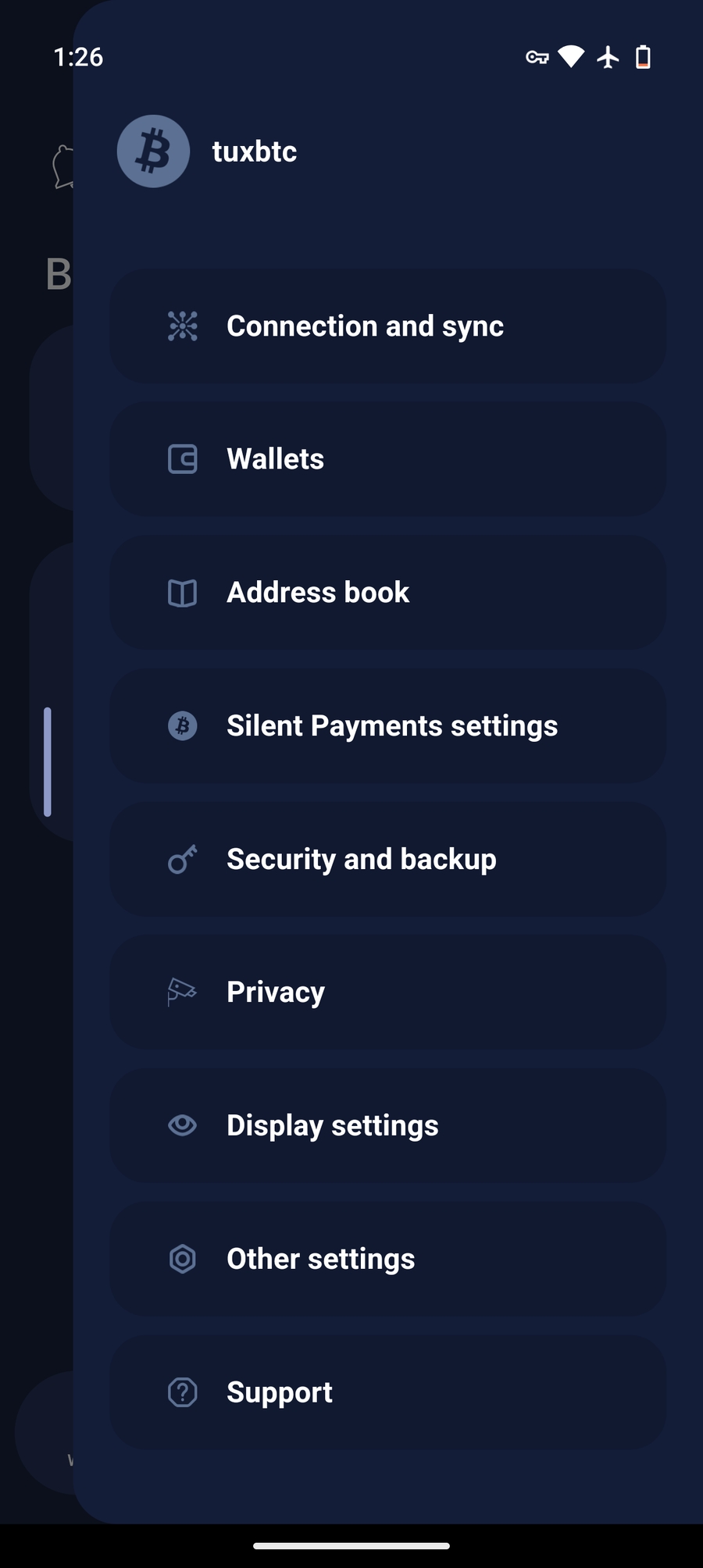This screenshot has height=1568, width=703.
Task: Tap the key icon for Security and backup
Action: (181, 859)
